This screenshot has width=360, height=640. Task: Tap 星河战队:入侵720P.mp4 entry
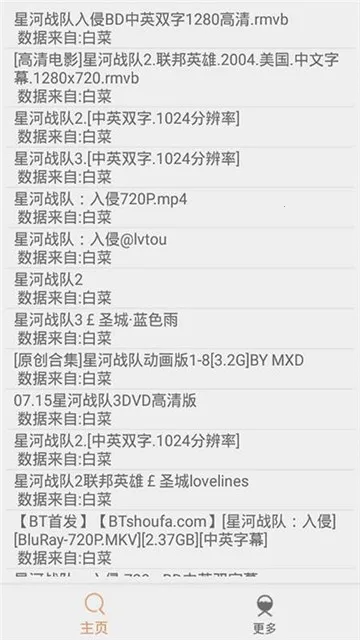(x=180, y=208)
